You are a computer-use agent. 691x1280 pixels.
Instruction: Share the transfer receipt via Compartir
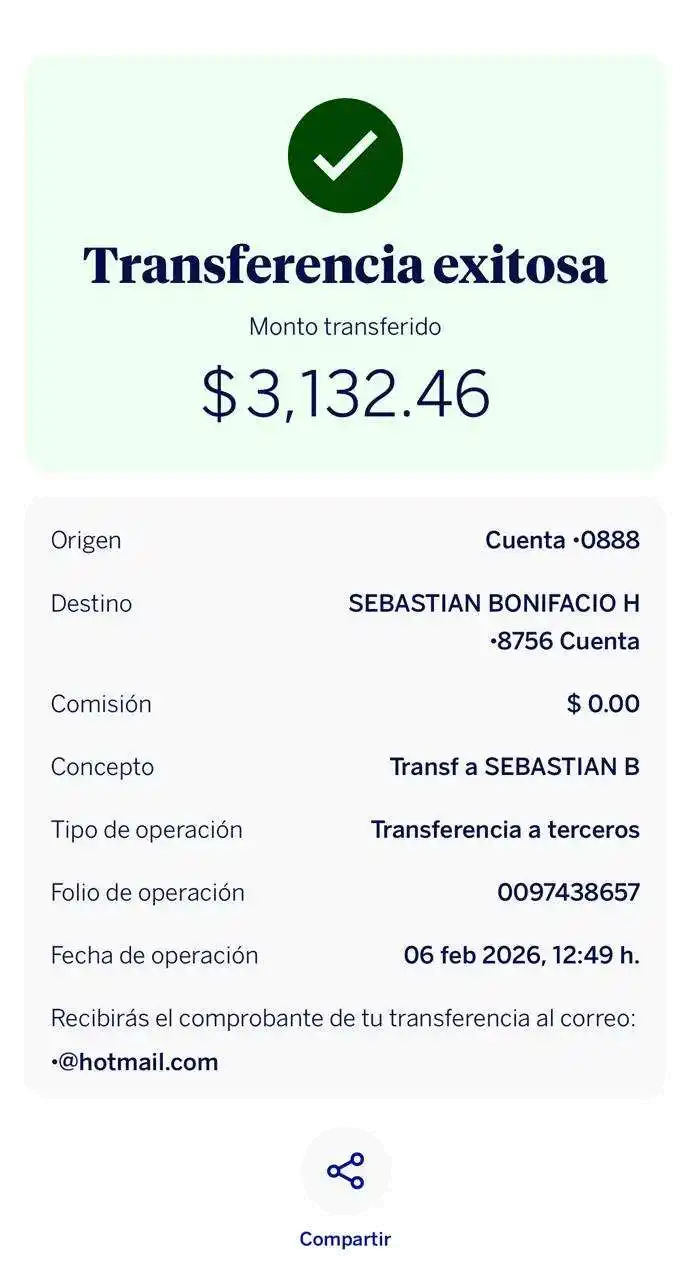tap(345, 1170)
